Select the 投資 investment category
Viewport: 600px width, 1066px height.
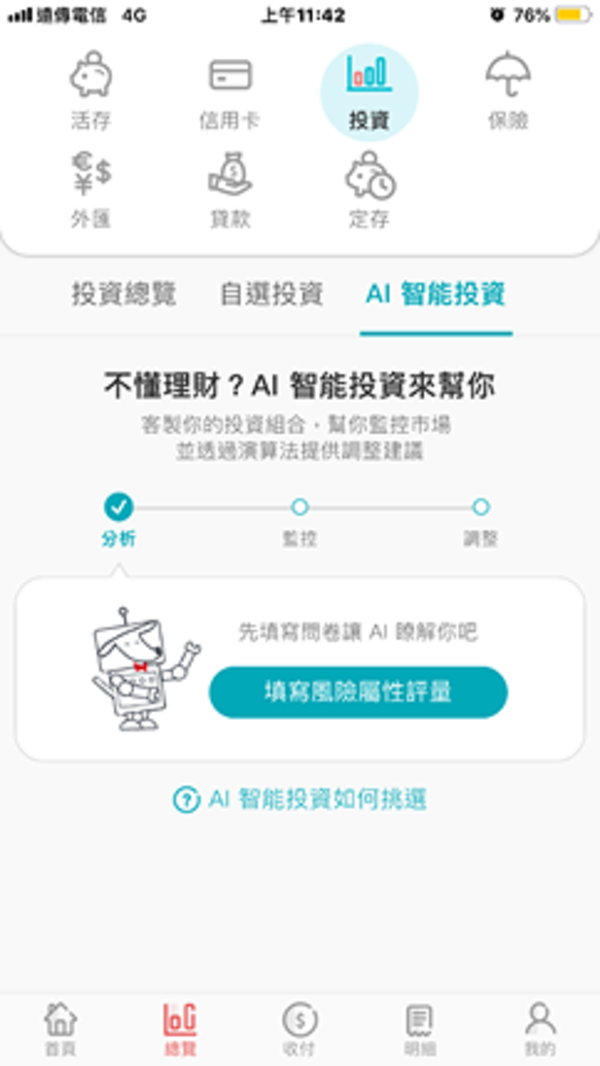coord(369,92)
